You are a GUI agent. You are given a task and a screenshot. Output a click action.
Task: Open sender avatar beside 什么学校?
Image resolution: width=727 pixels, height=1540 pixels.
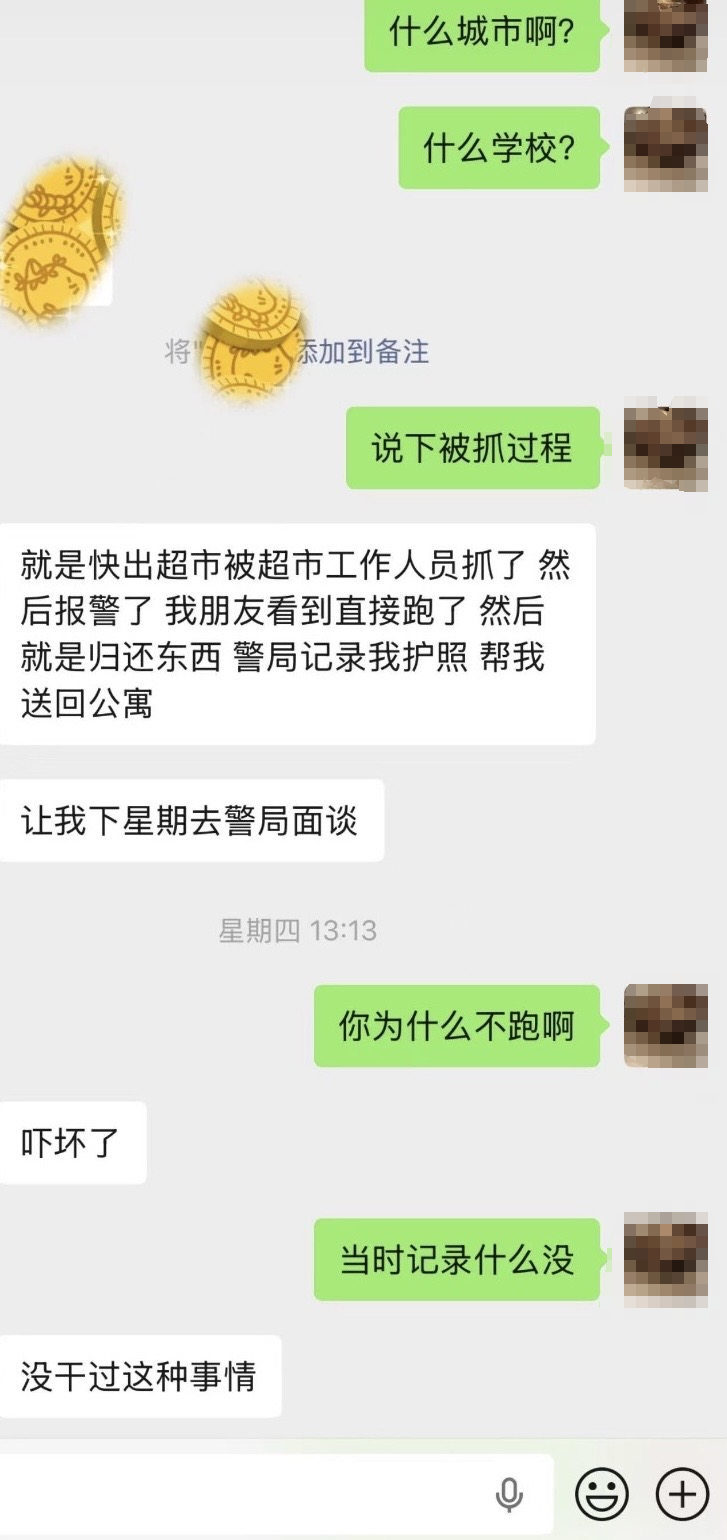click(665, 148)
